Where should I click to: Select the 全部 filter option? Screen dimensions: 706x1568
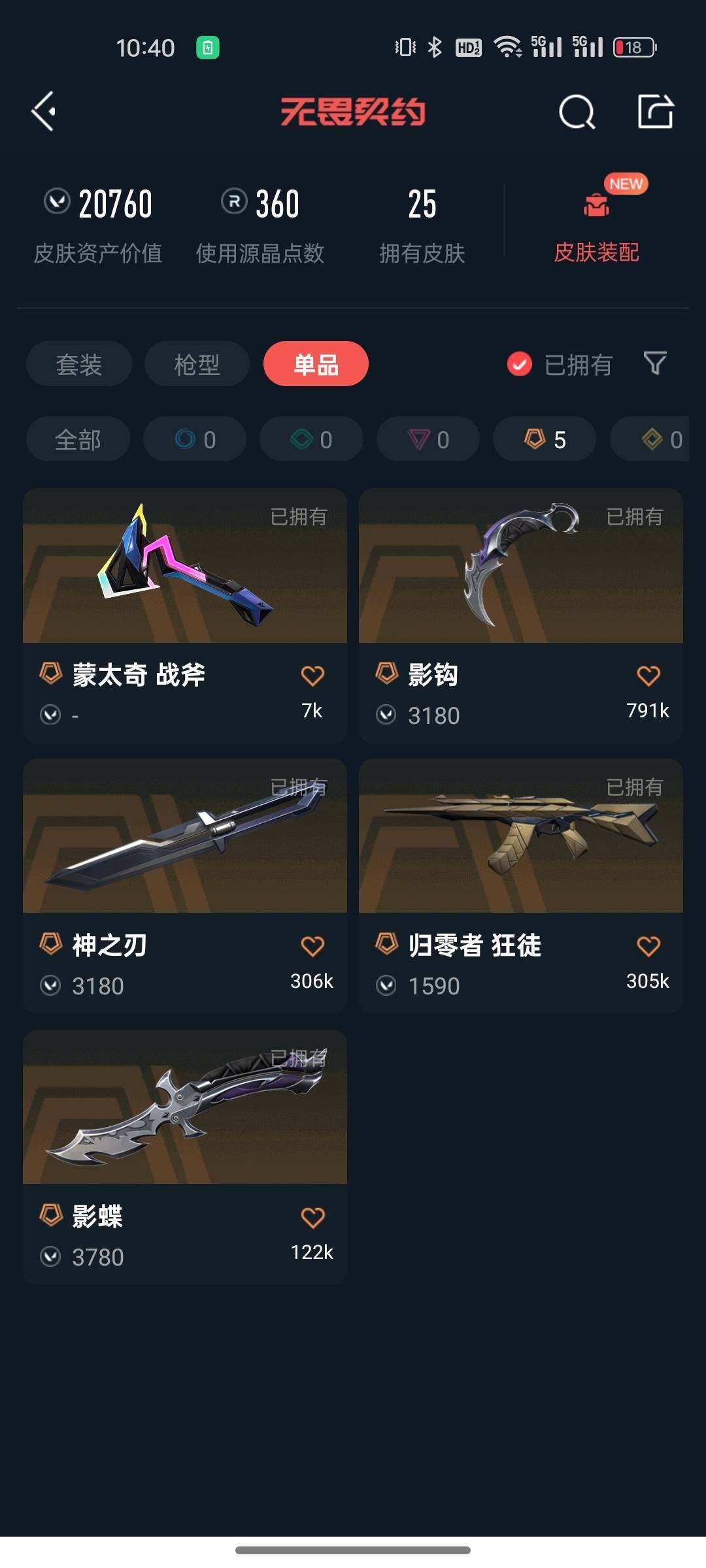(x=77, y=439)
